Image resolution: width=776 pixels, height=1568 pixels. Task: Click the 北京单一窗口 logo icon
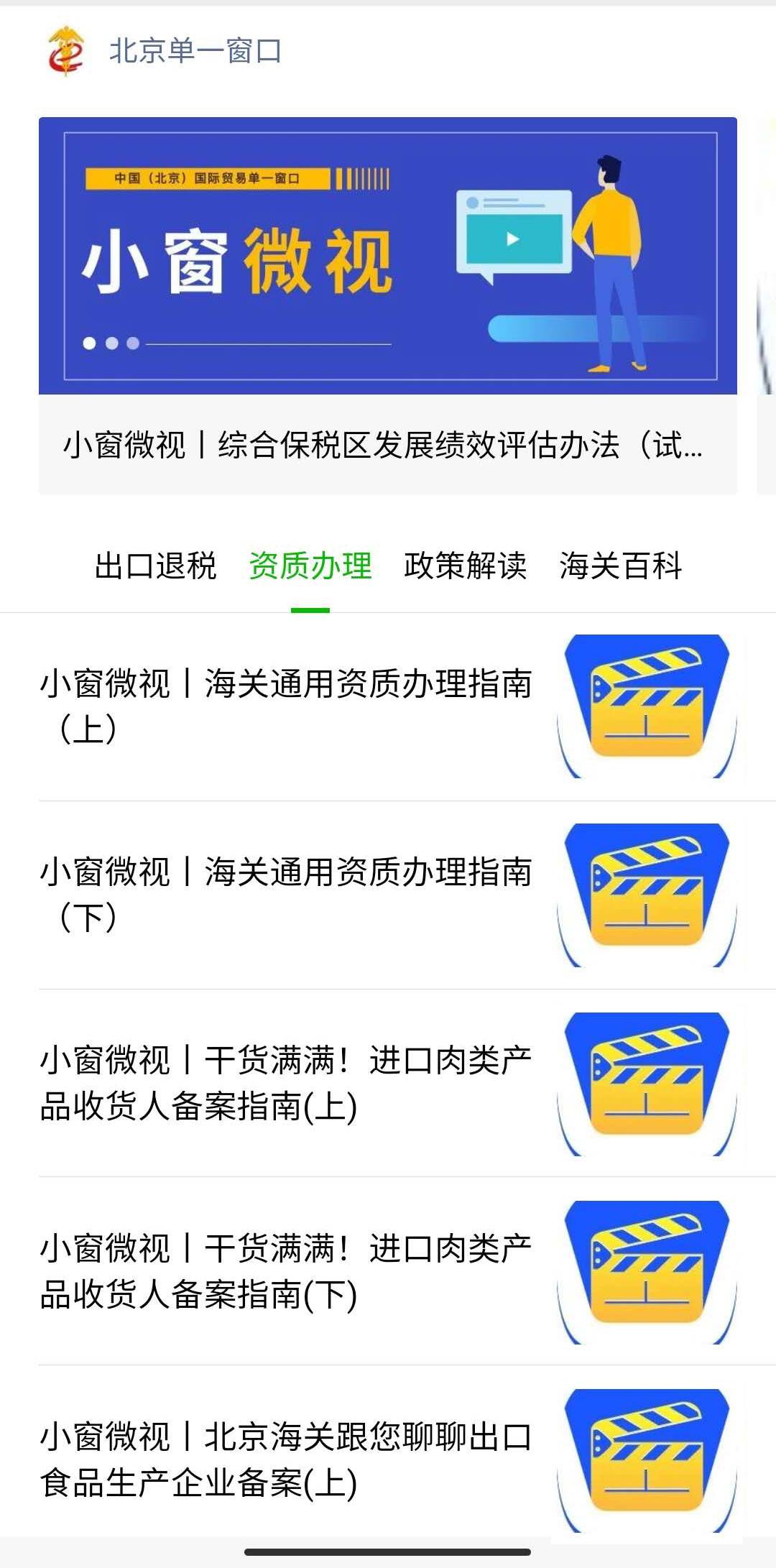tap(63, 50)
